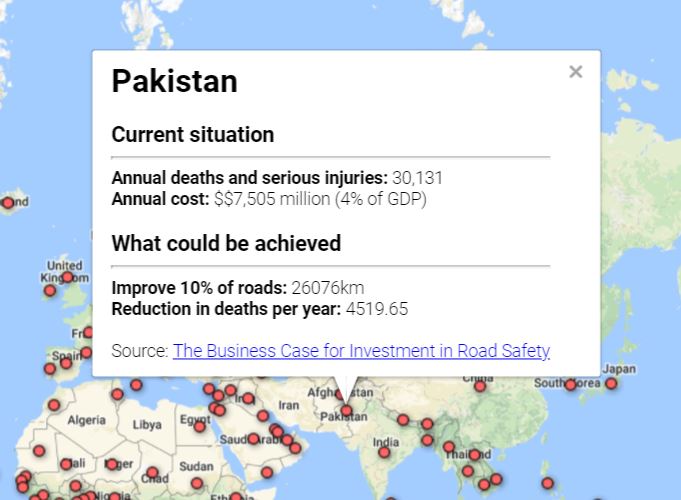Select the South Korea map marker
Image resolution: width=681 pixels, height=500 pixels.
(x=570, y=384)
